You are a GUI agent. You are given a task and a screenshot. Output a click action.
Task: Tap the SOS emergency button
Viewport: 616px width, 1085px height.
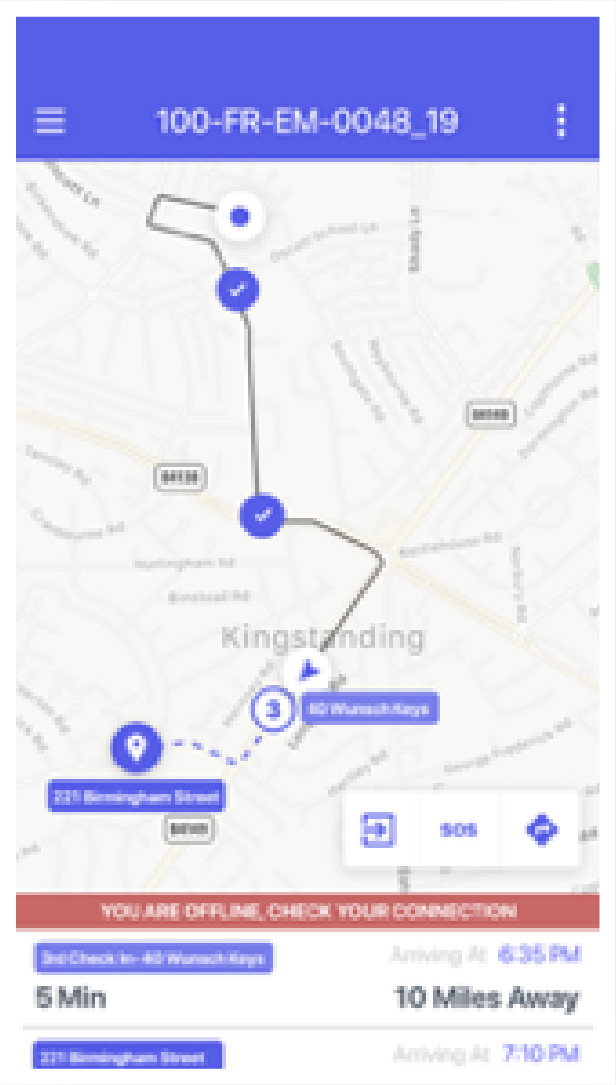click(x=458, y=830)
